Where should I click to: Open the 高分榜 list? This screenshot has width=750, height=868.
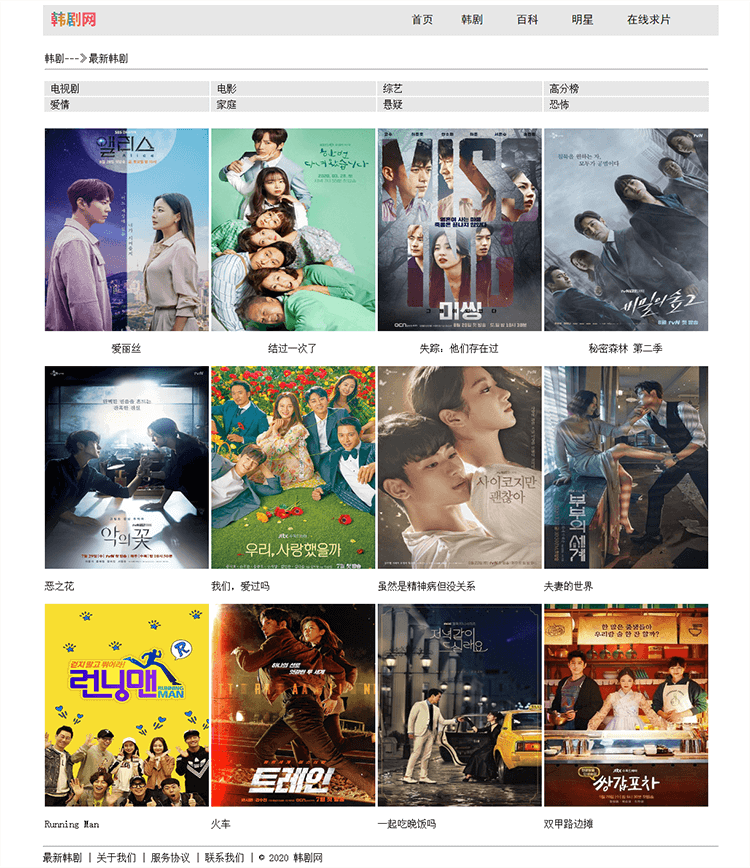tap(564, 89)
